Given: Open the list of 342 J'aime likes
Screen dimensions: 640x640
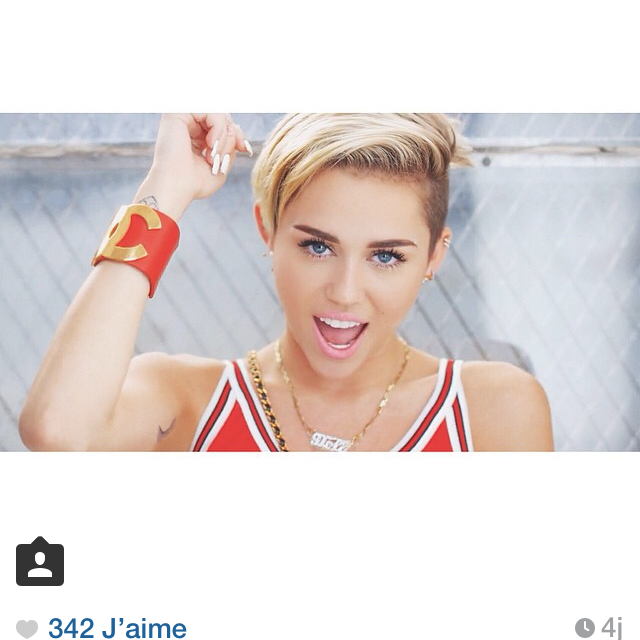Looking at the screenshot, I should (x=116, y=628).
